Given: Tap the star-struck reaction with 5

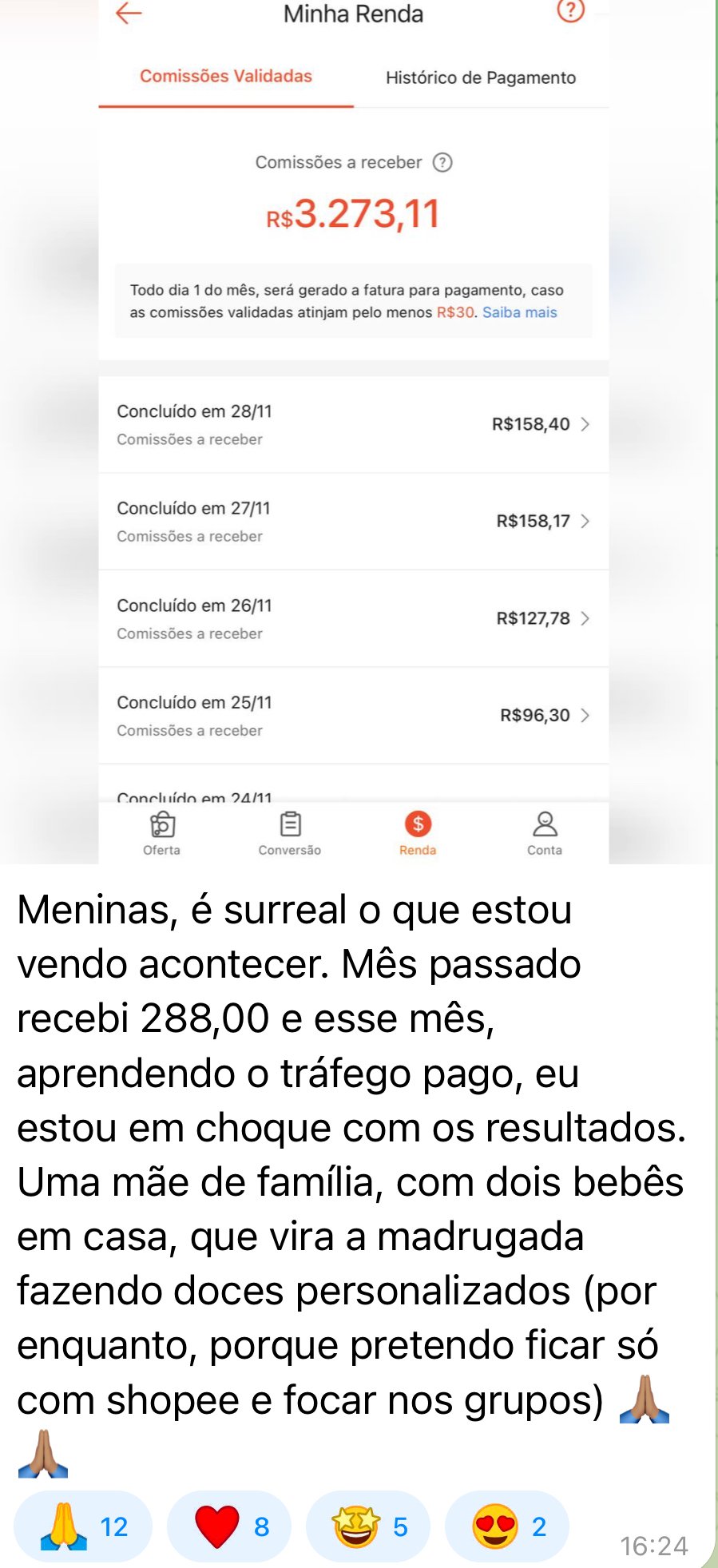Looking at the screenshot, I should 368,1526.
